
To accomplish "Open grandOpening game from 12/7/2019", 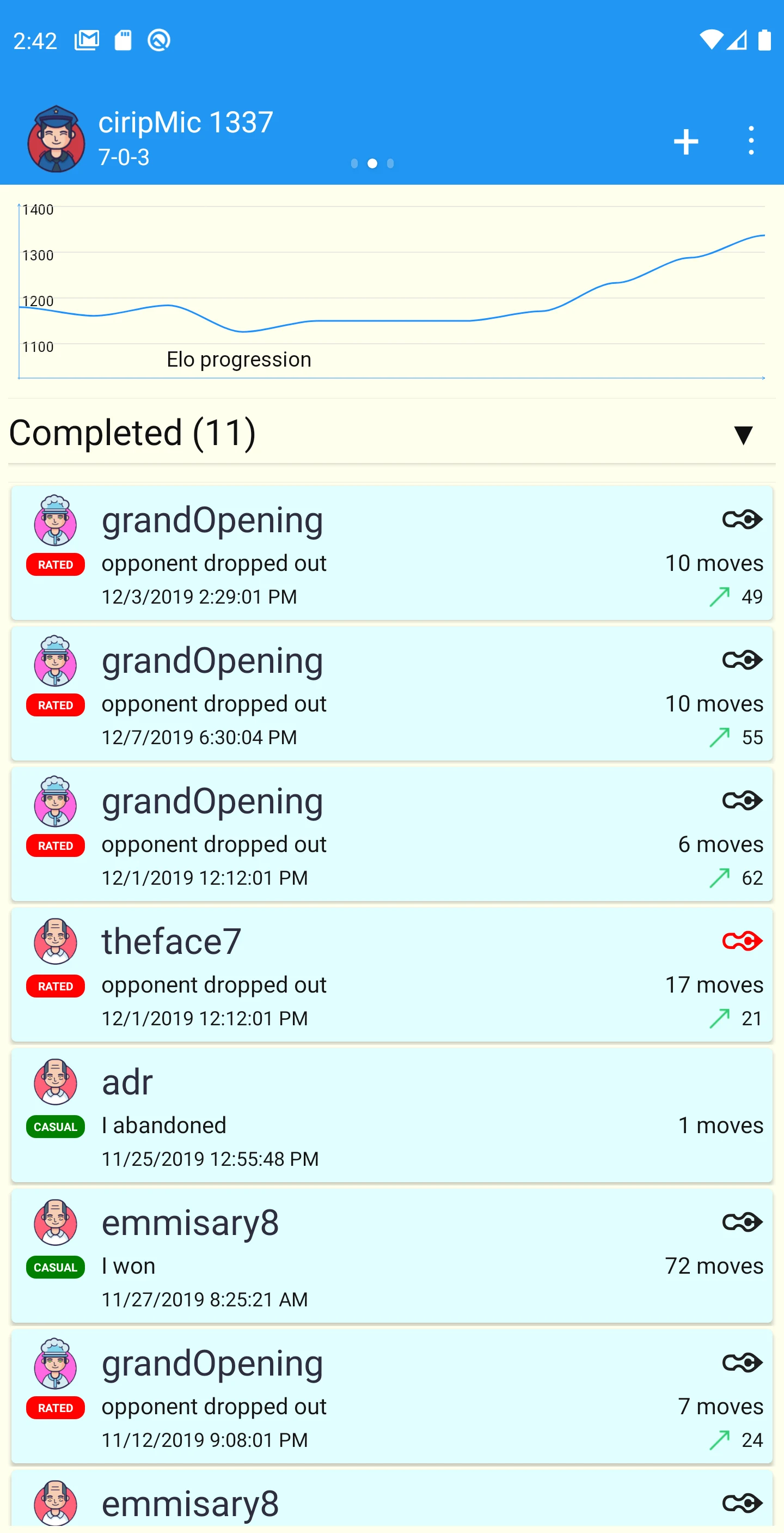I will coord(391,693).
